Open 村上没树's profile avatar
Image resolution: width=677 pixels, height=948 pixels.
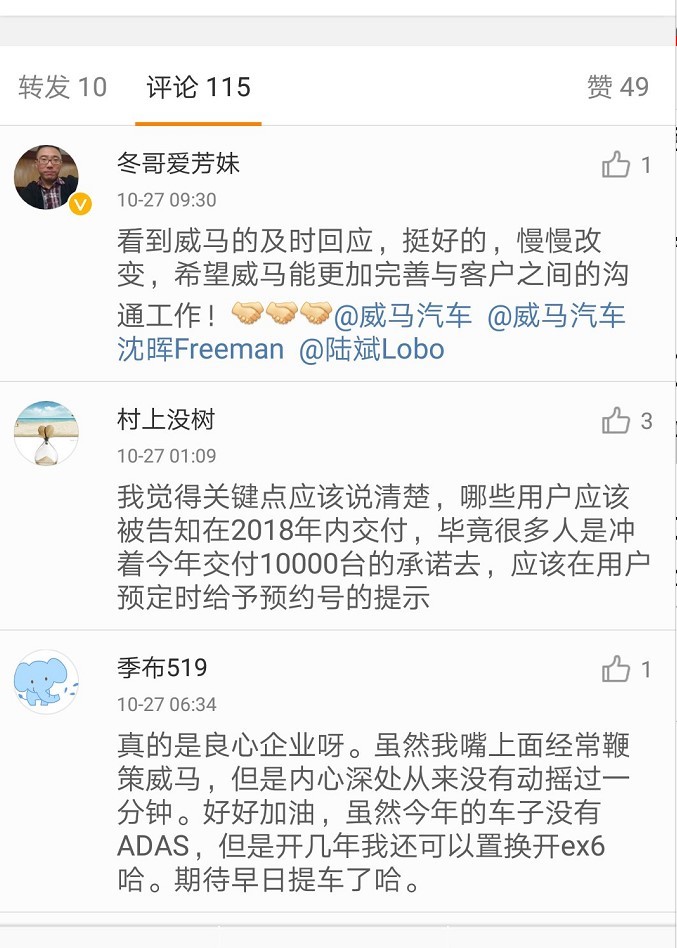coord(46,433)
